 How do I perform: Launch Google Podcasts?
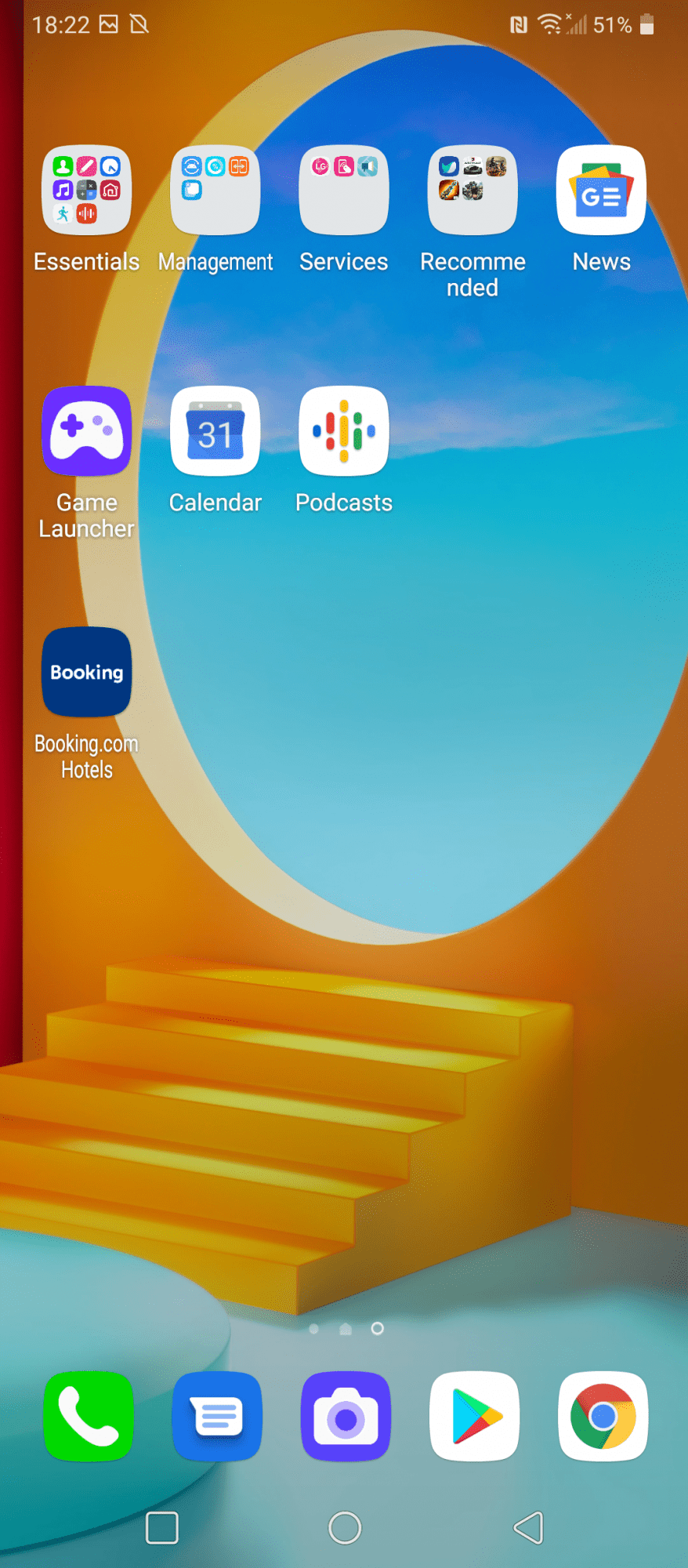click(x=344, y=431)
